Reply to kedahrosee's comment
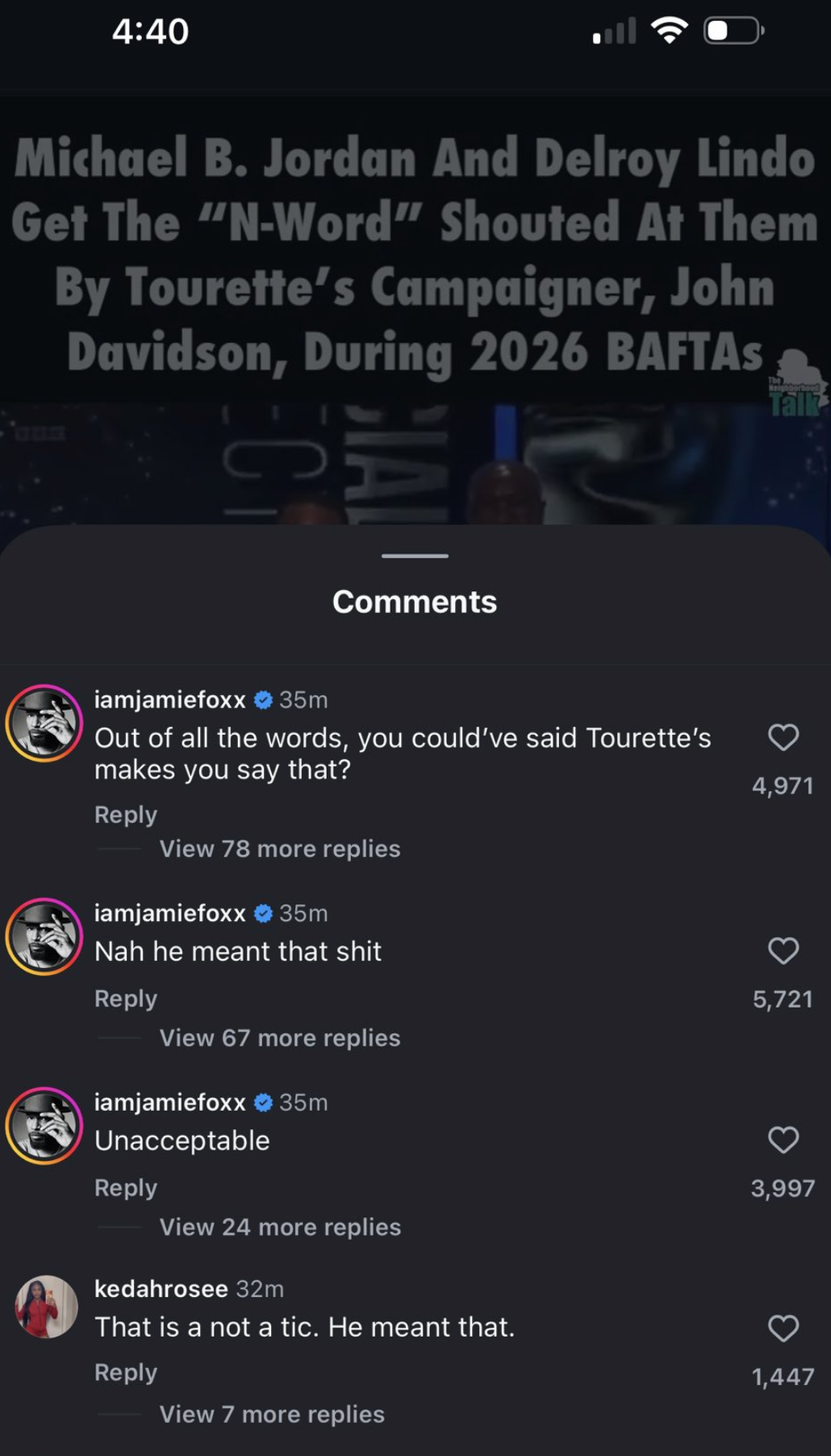The height and width of the screenshot is (1456, 831). [x=126, y=1372]
